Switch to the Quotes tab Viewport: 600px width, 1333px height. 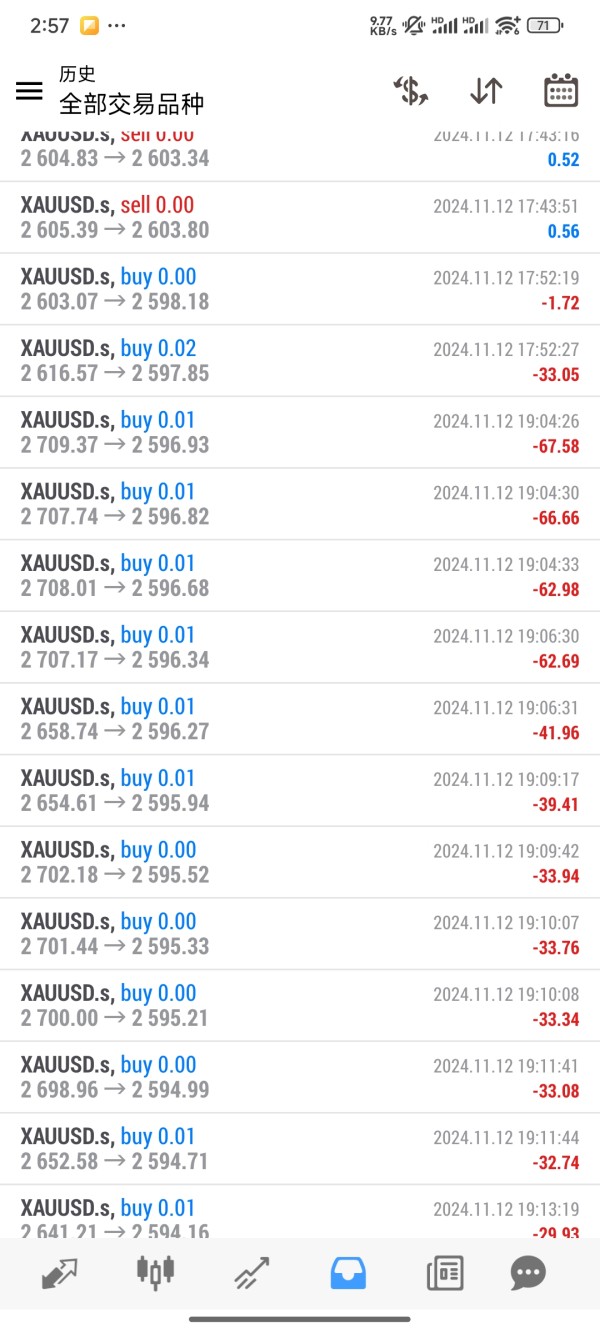click(x=59, y=1273)
